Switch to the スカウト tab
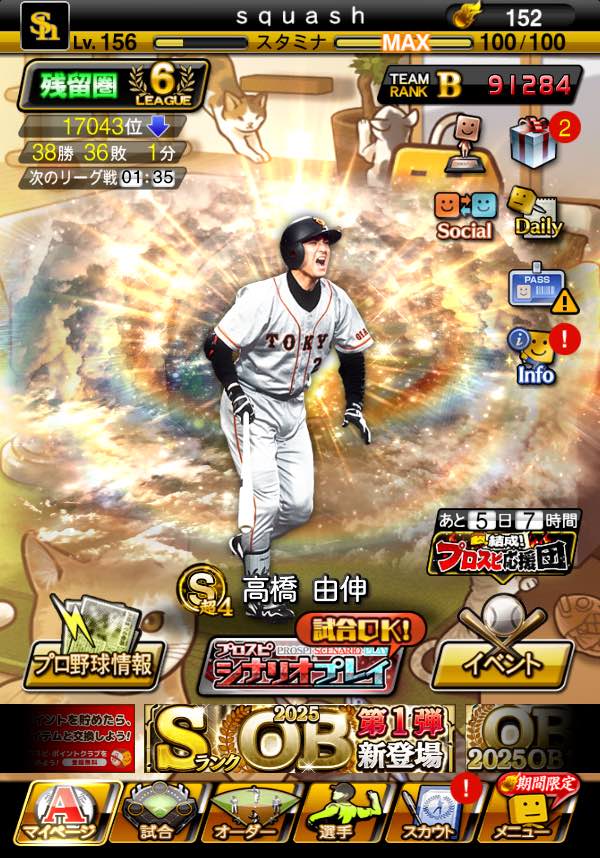600x858 pixels. (x=440, y=813)
